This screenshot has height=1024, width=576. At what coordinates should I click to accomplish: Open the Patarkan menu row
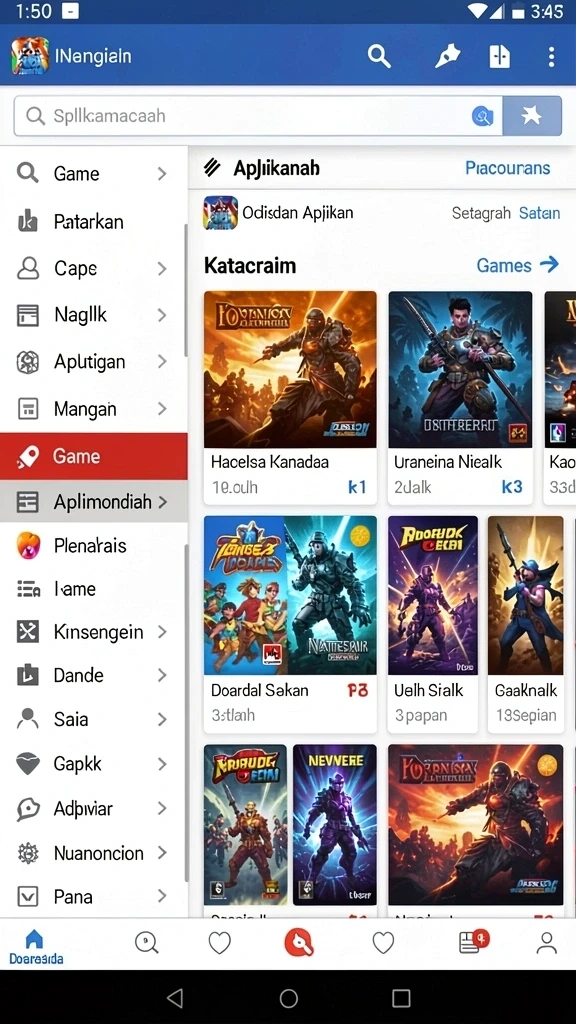coord(93,221)
